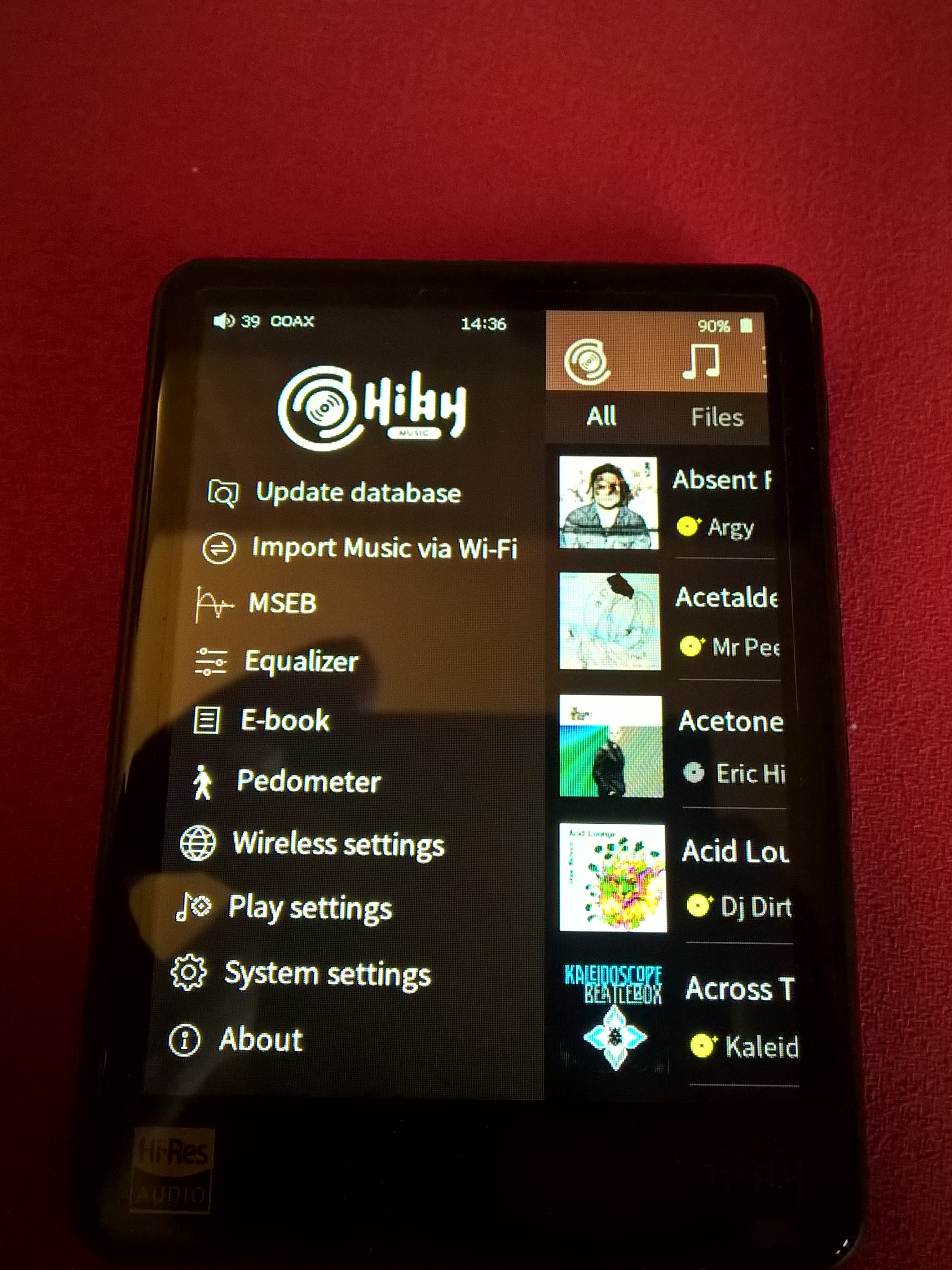Select the All tab
Screen dimensions: 952x1270
click(600, 416)
